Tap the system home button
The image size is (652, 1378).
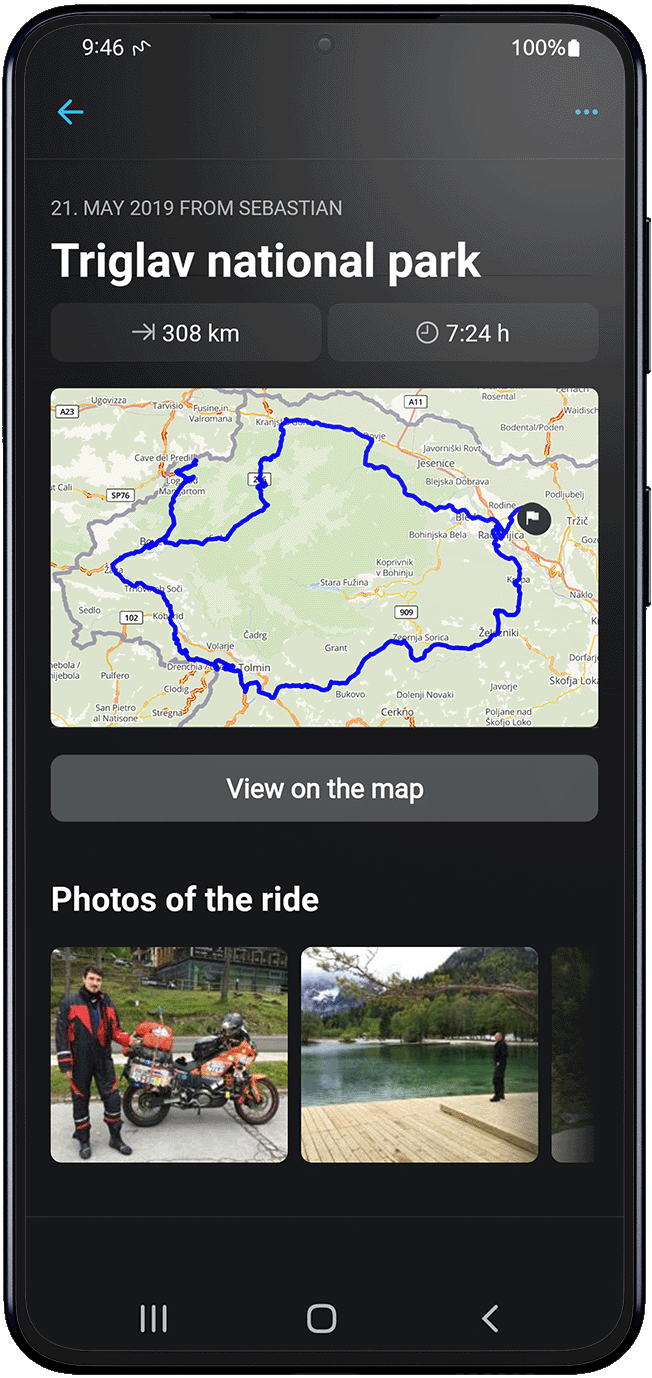321,1317
